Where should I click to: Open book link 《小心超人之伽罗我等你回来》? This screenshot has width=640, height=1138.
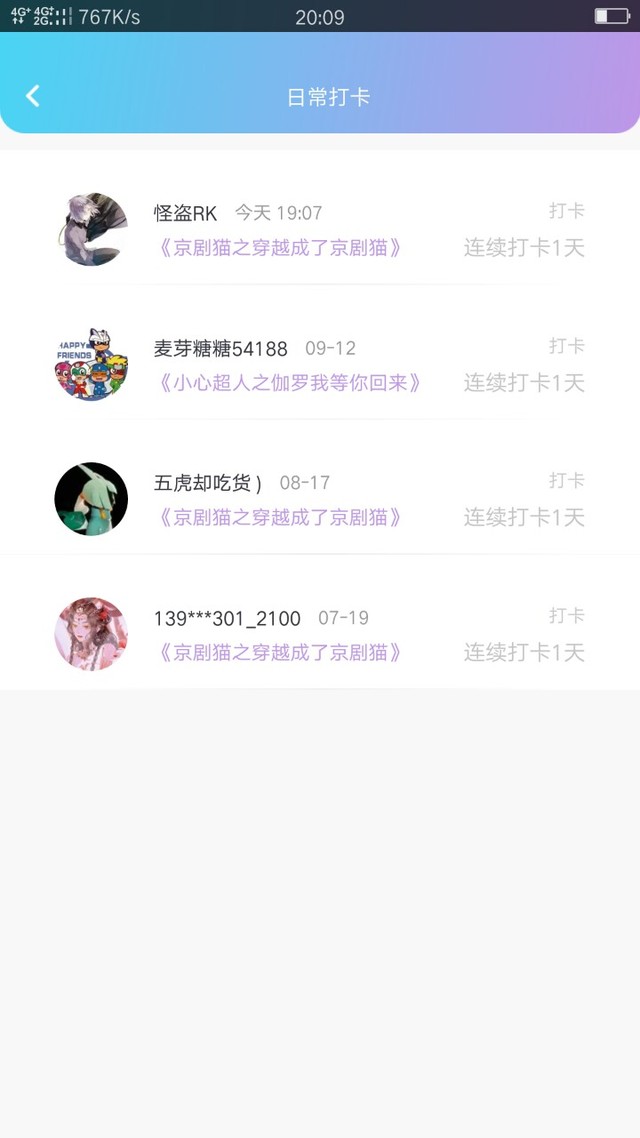click(290, 383)
